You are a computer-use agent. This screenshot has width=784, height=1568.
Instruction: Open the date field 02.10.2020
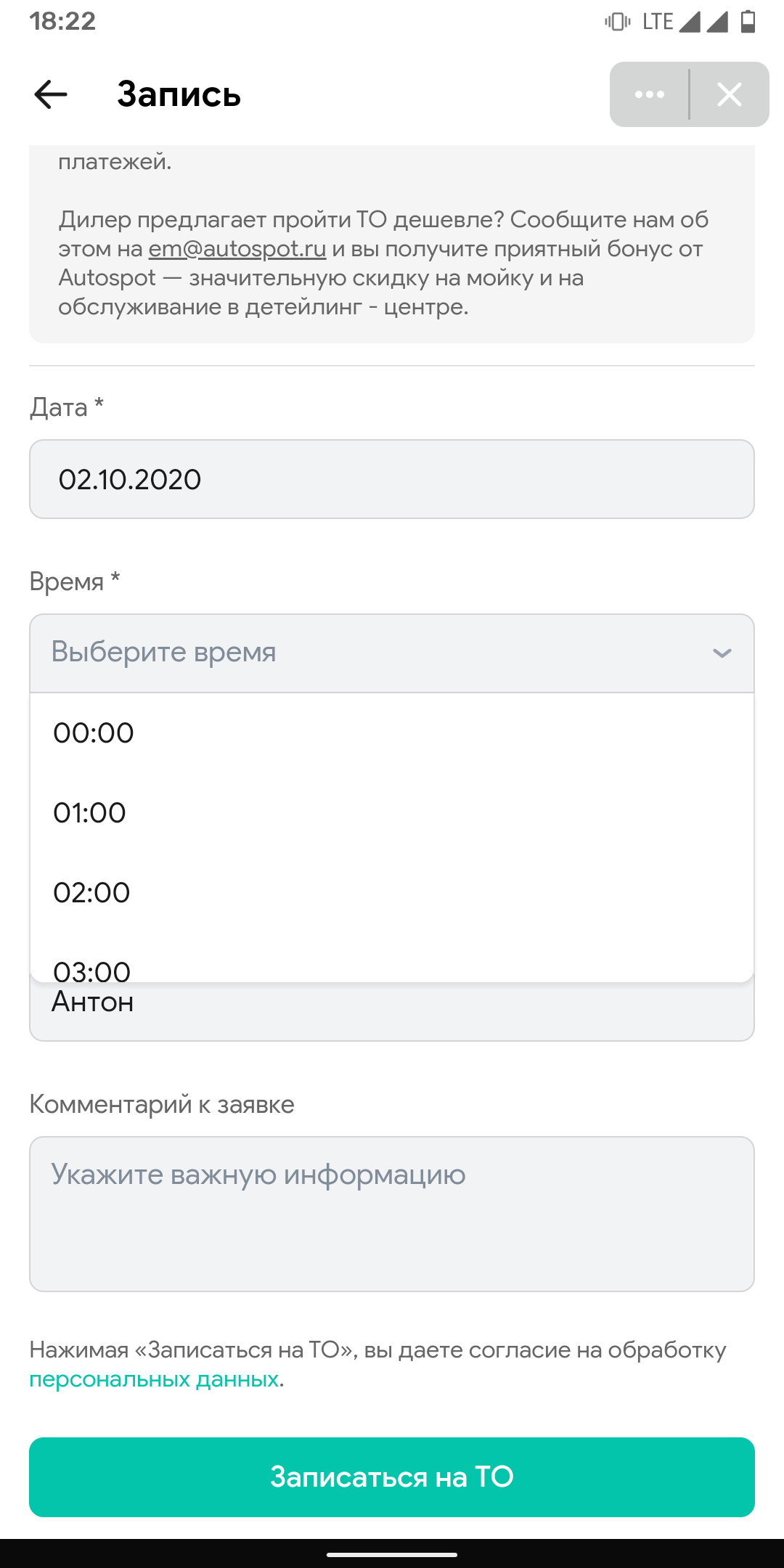(x=392, y=479)
